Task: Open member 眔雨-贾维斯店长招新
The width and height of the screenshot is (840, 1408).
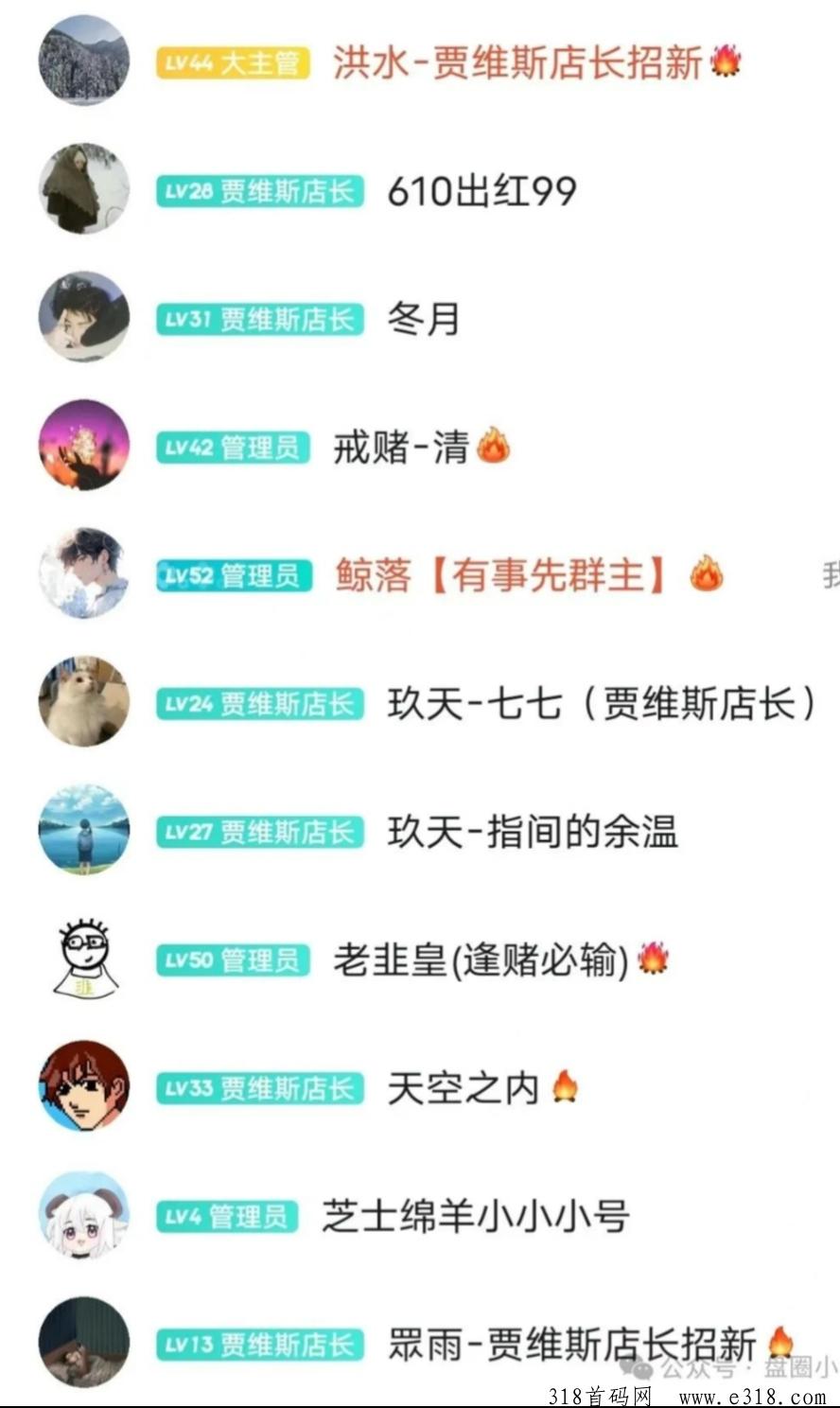Action: coord(570,1345)
